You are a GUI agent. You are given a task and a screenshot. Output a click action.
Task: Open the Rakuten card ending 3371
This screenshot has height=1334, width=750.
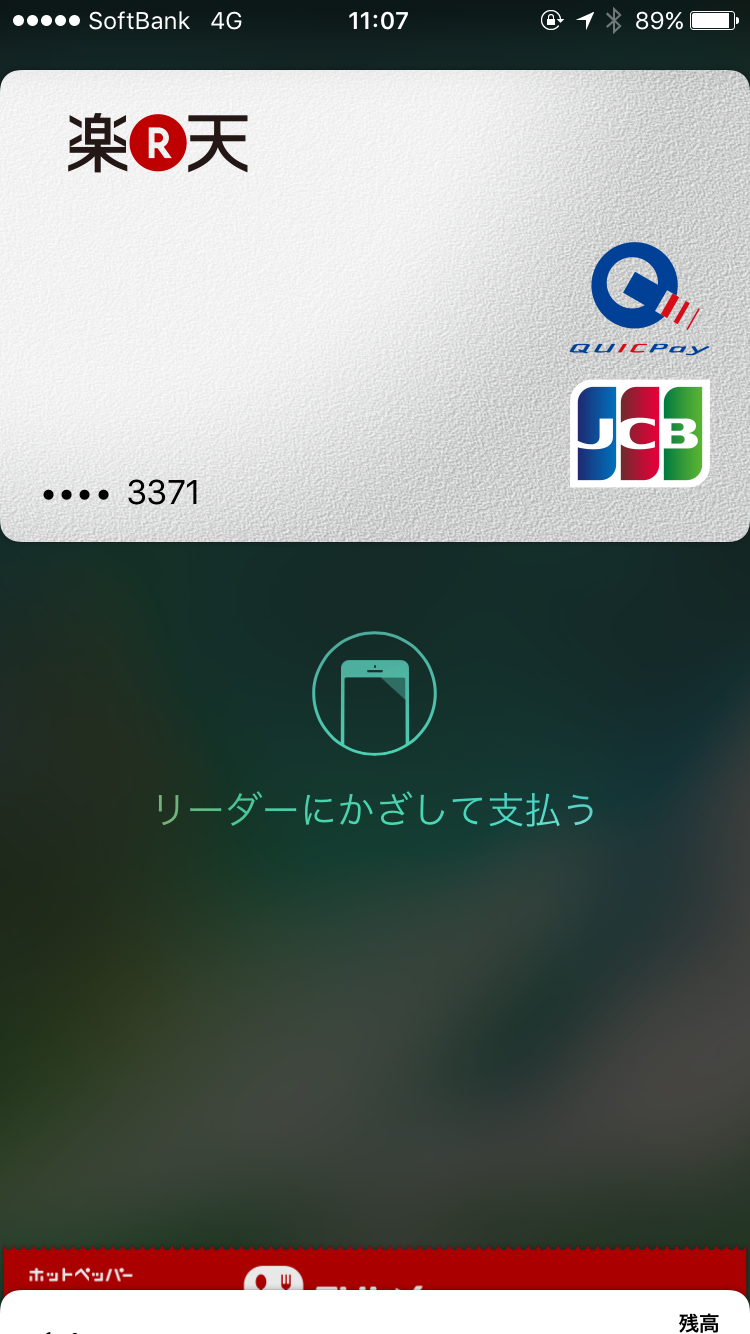(x=374, y=305)
